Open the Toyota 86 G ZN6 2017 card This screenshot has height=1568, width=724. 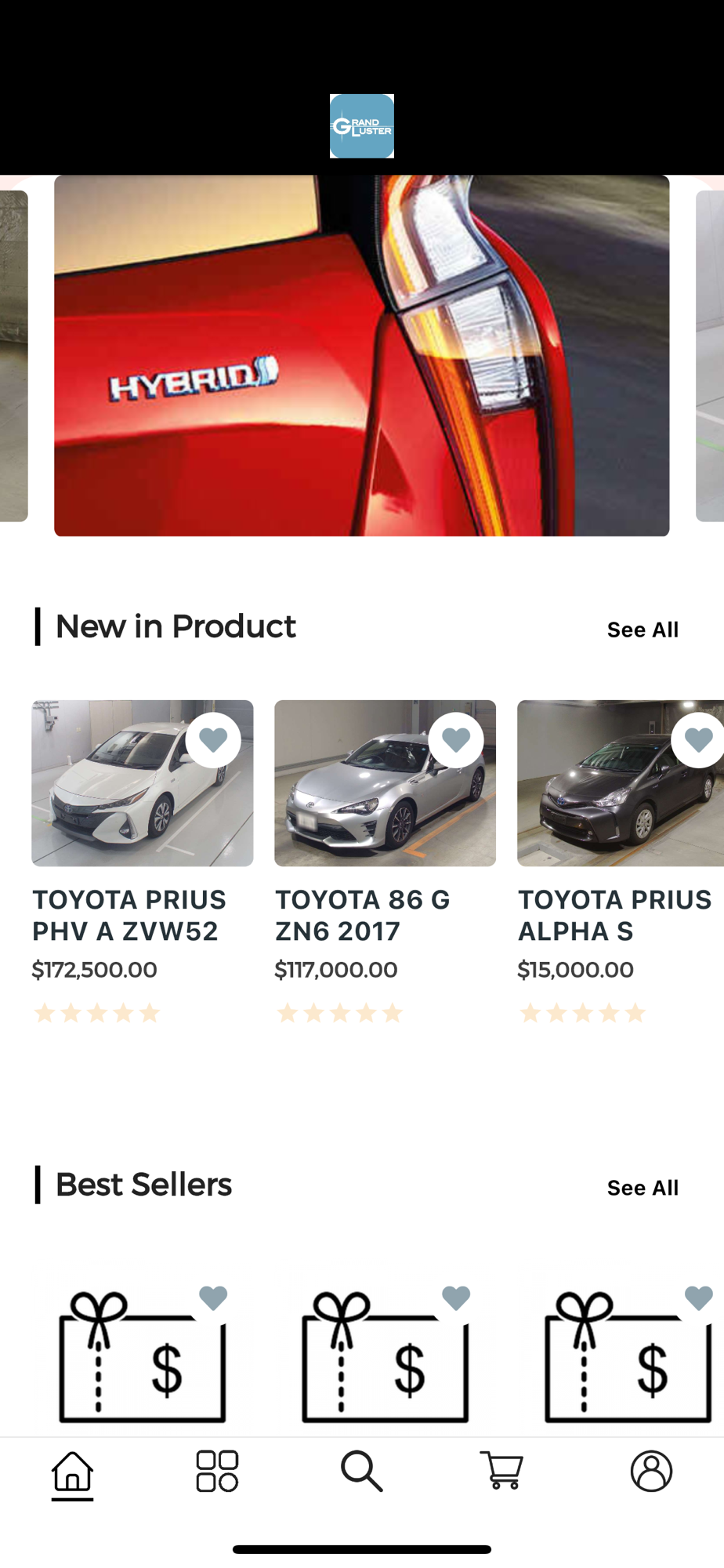(x=385, y=862)
